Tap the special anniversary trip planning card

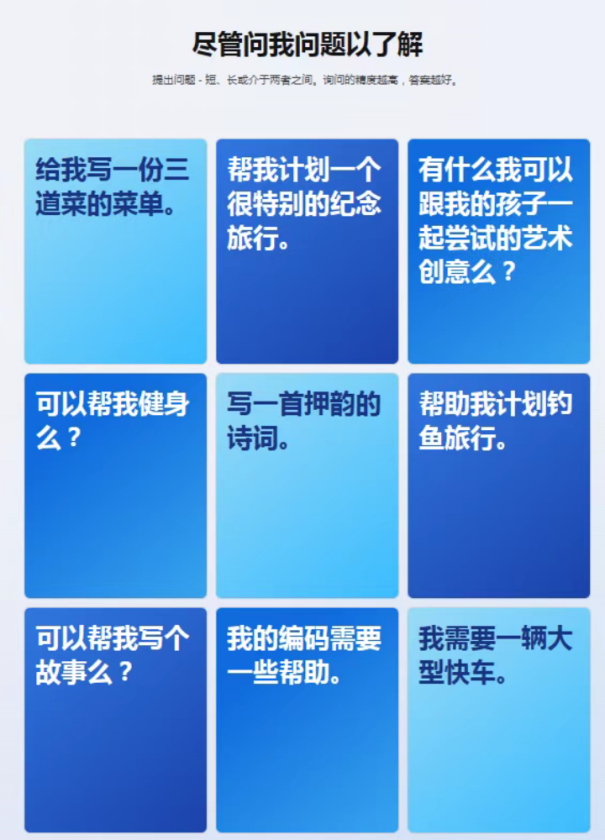click(307, 251)
